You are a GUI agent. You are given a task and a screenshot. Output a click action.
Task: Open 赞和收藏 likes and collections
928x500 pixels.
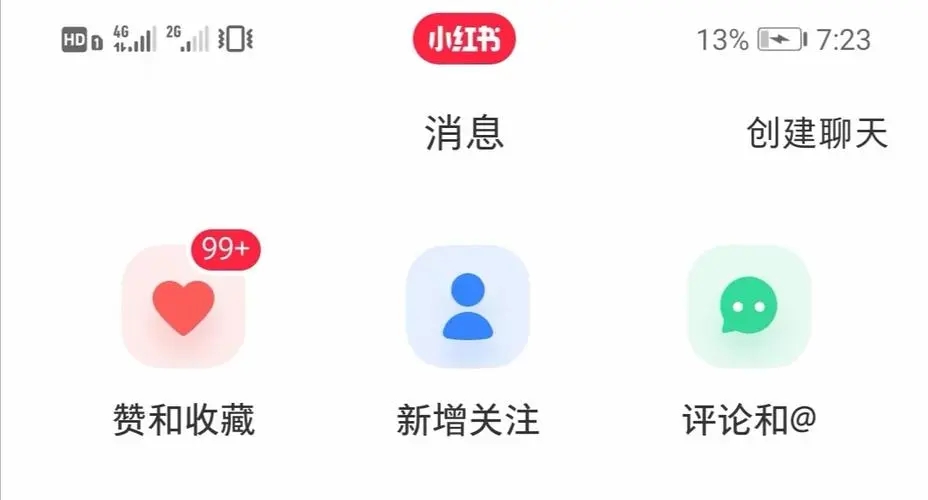click(183, 307)
